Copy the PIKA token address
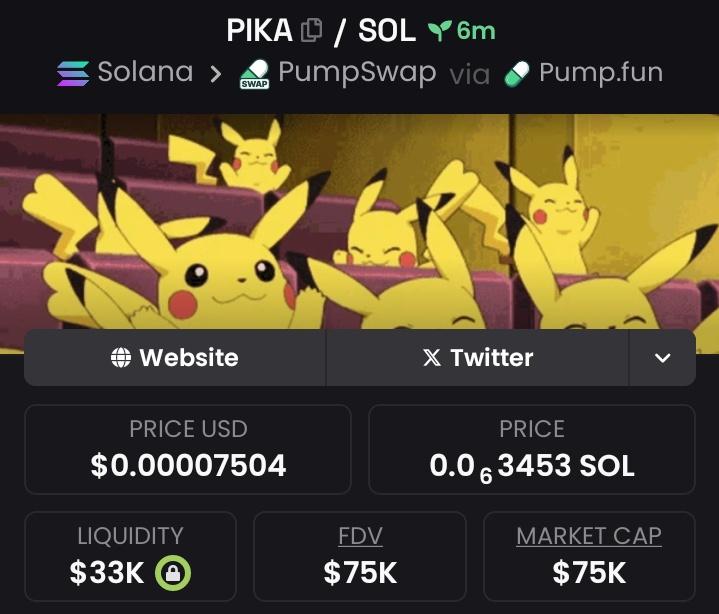 [312, 31]
